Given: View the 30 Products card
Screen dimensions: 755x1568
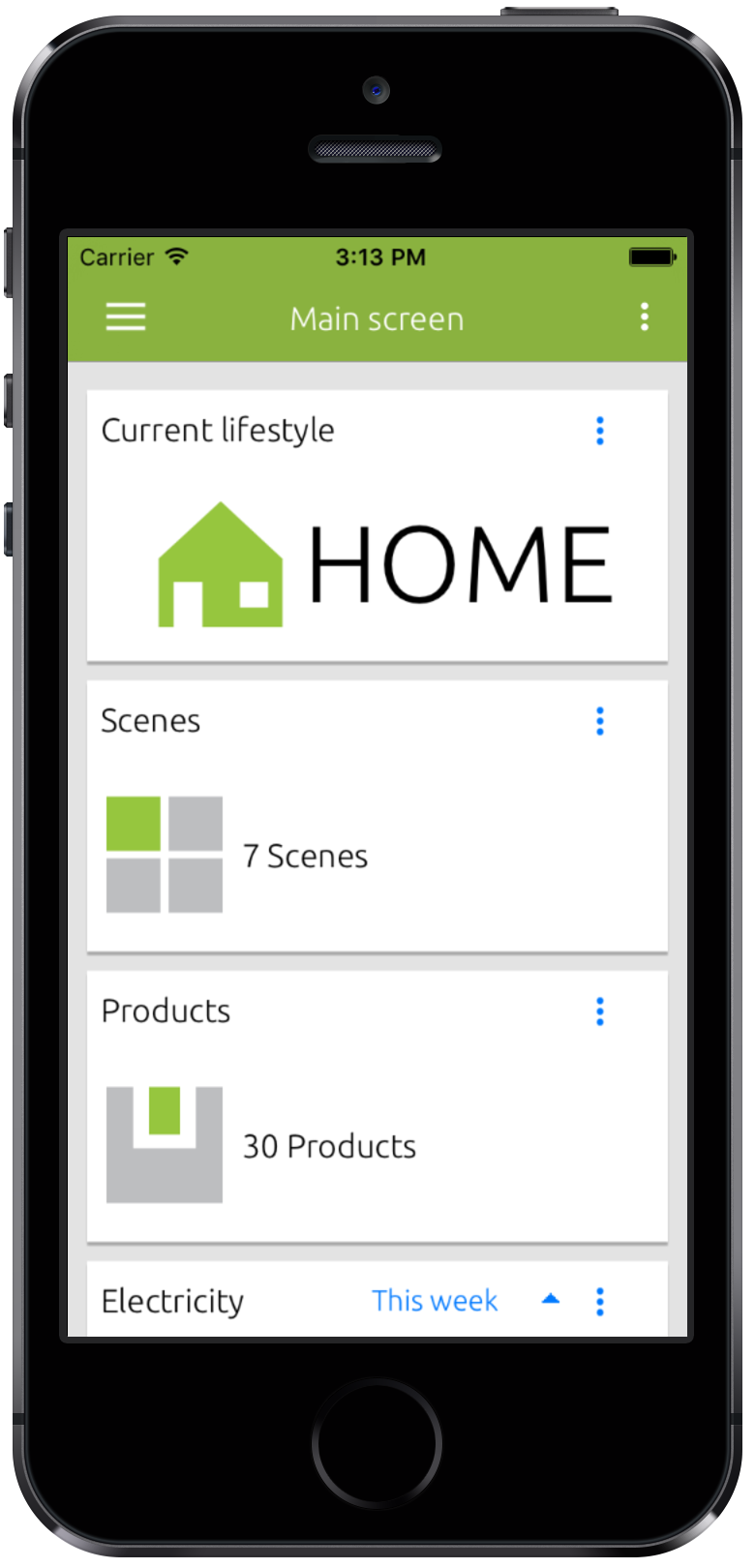Looking at the screenshot, I should pyautogui.click(x=377, y=1107).
